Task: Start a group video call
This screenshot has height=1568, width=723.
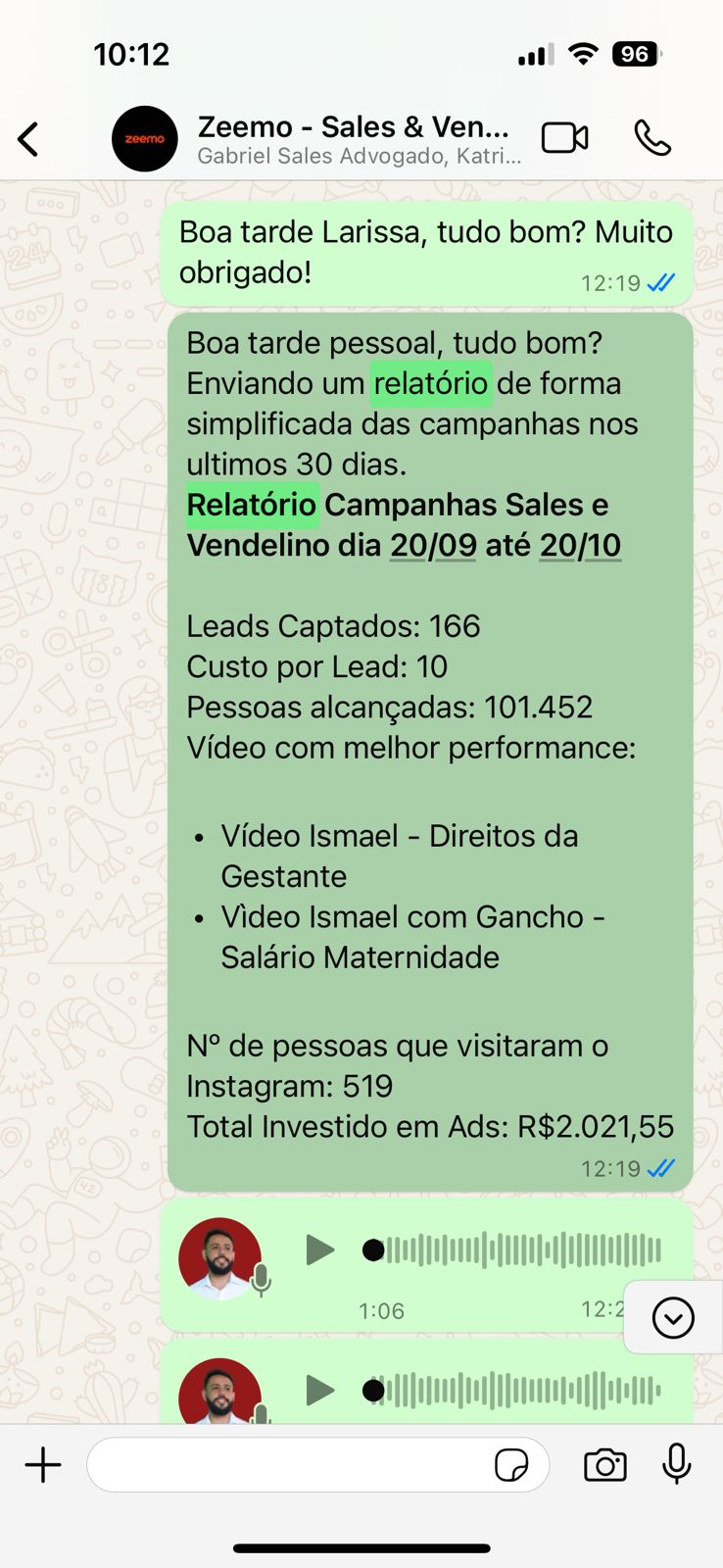Action: coord(565,138)
